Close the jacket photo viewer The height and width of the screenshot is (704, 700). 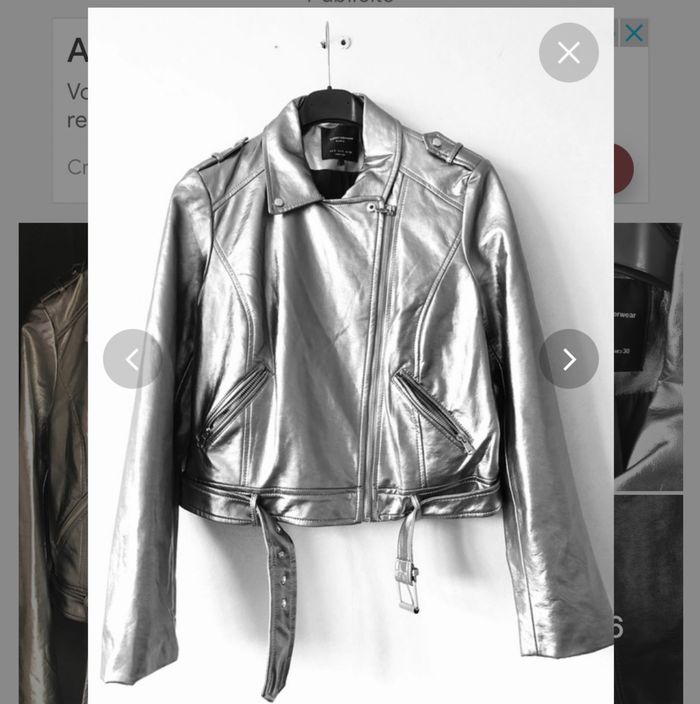point(568,53)
